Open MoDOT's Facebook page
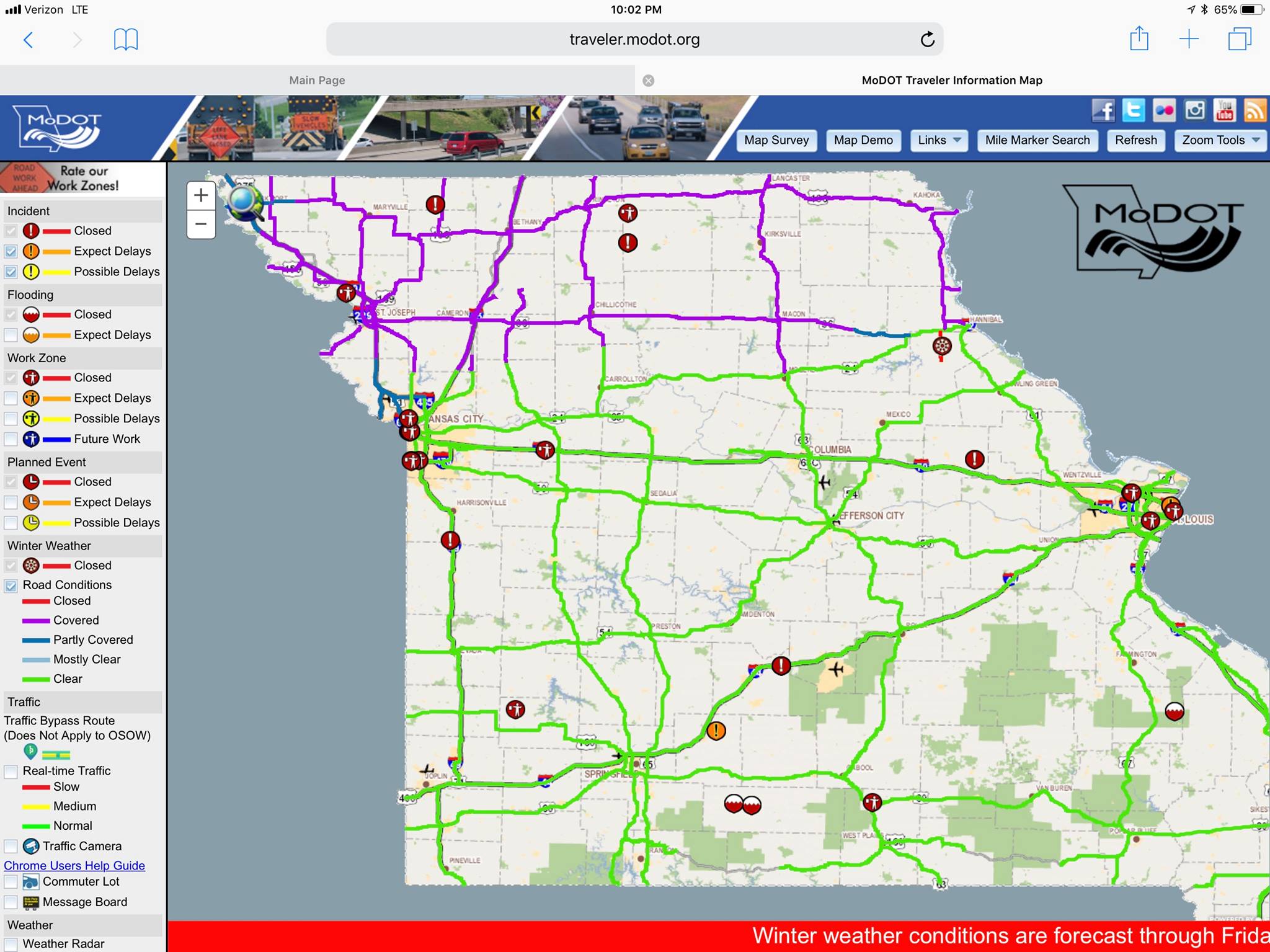 tap(1103, 110)
